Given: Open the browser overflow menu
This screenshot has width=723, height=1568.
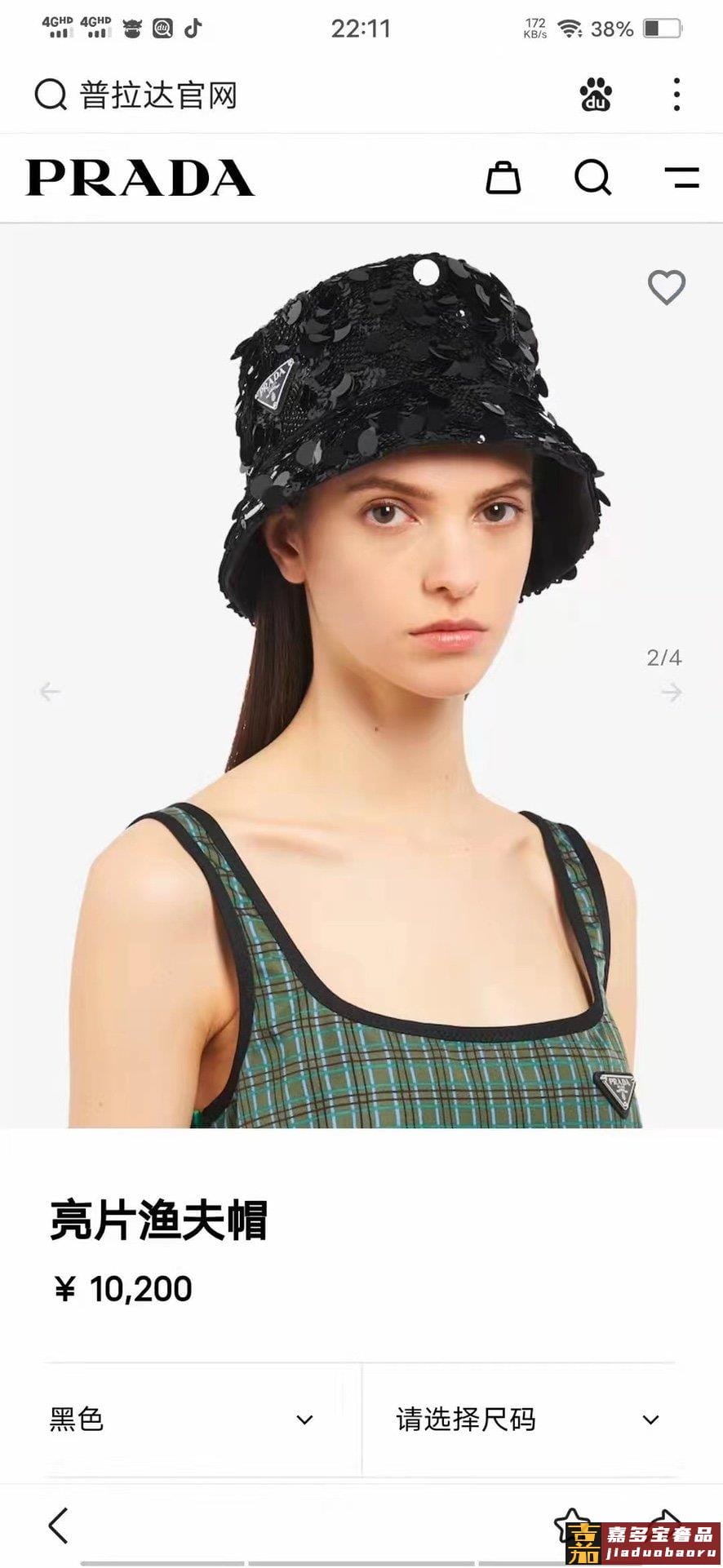Looking at the screenshot, I should [676, 95].
